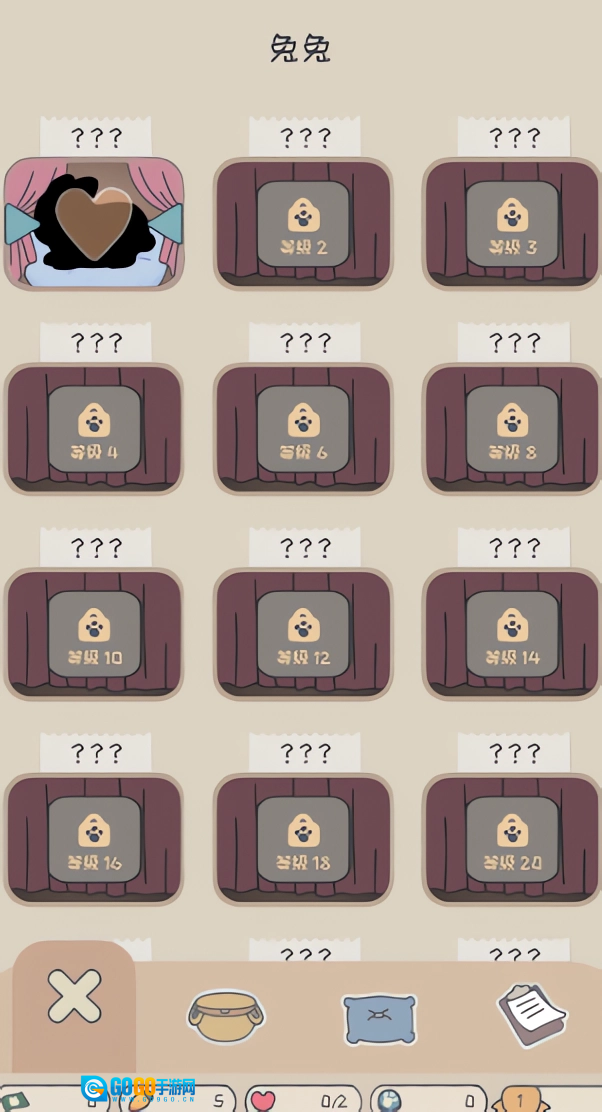Select the locked card marked 等级 14

coord(512,634)
